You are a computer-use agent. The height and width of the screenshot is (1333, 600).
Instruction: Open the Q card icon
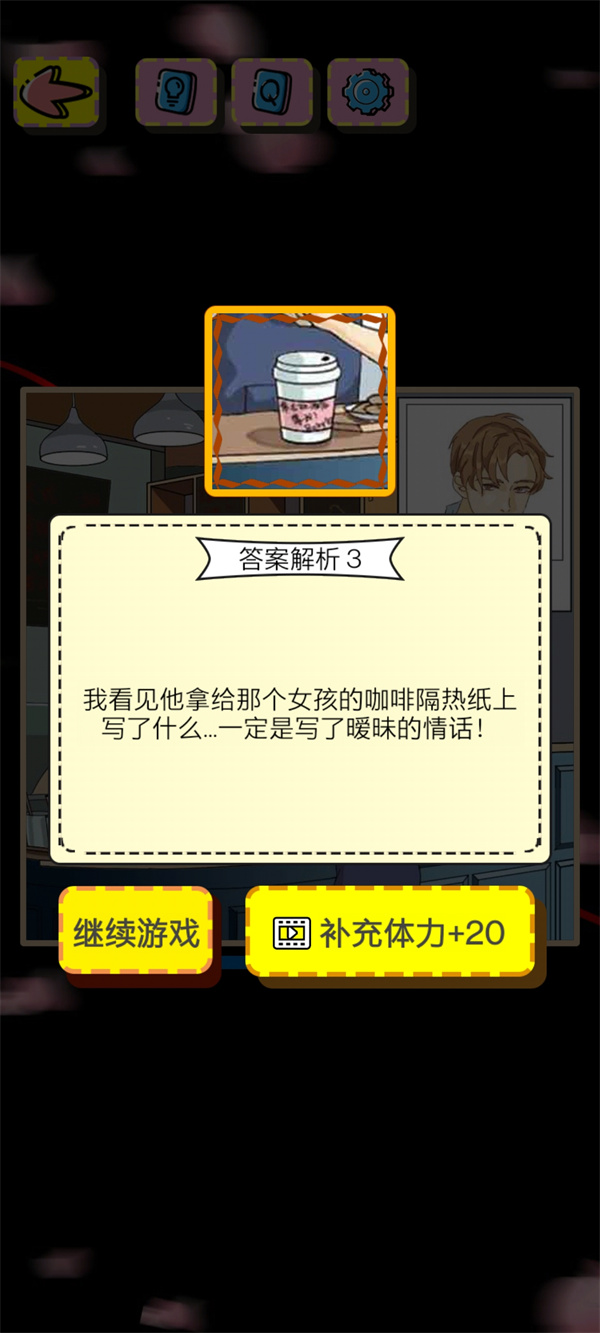click(x=271, y=92)
